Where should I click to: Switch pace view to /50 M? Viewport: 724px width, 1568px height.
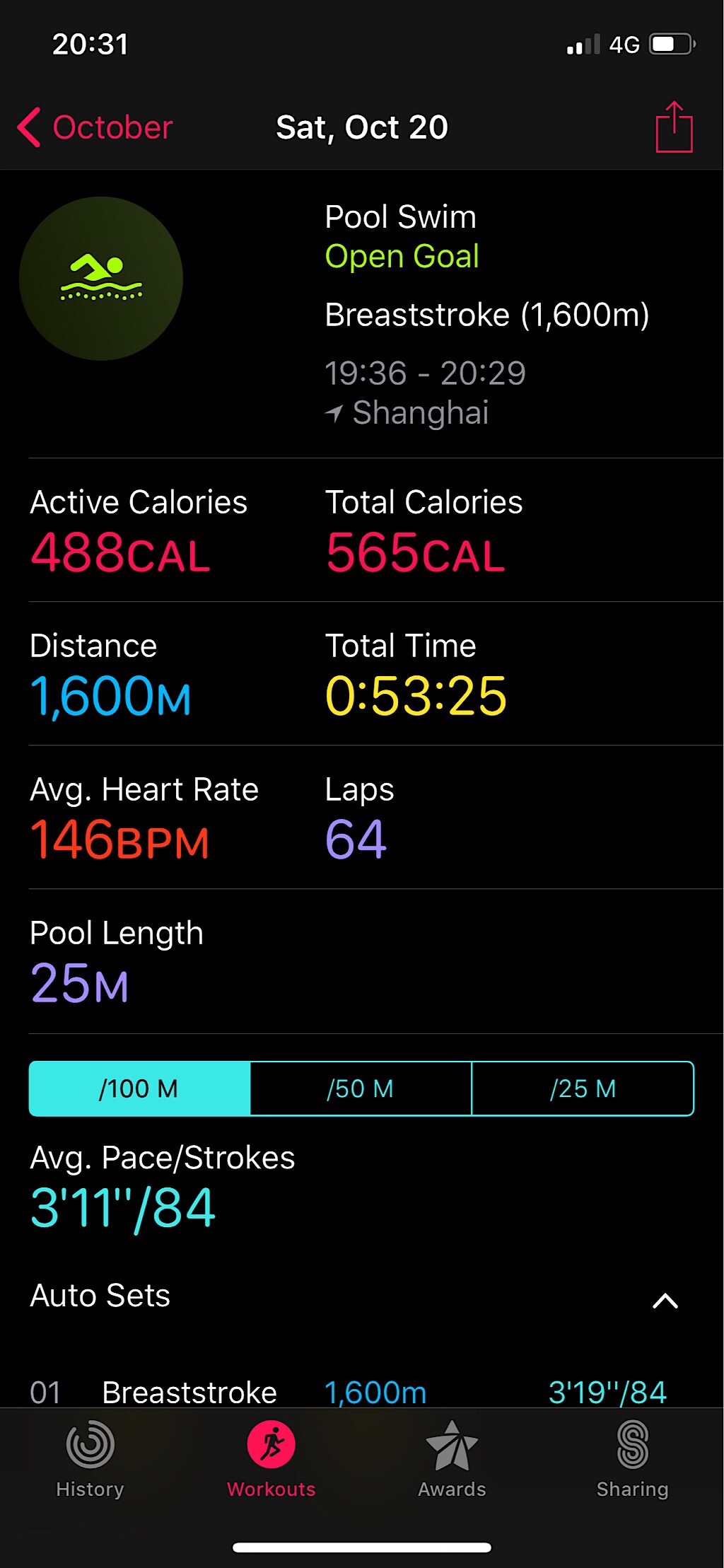click(x=361, y=1088)
